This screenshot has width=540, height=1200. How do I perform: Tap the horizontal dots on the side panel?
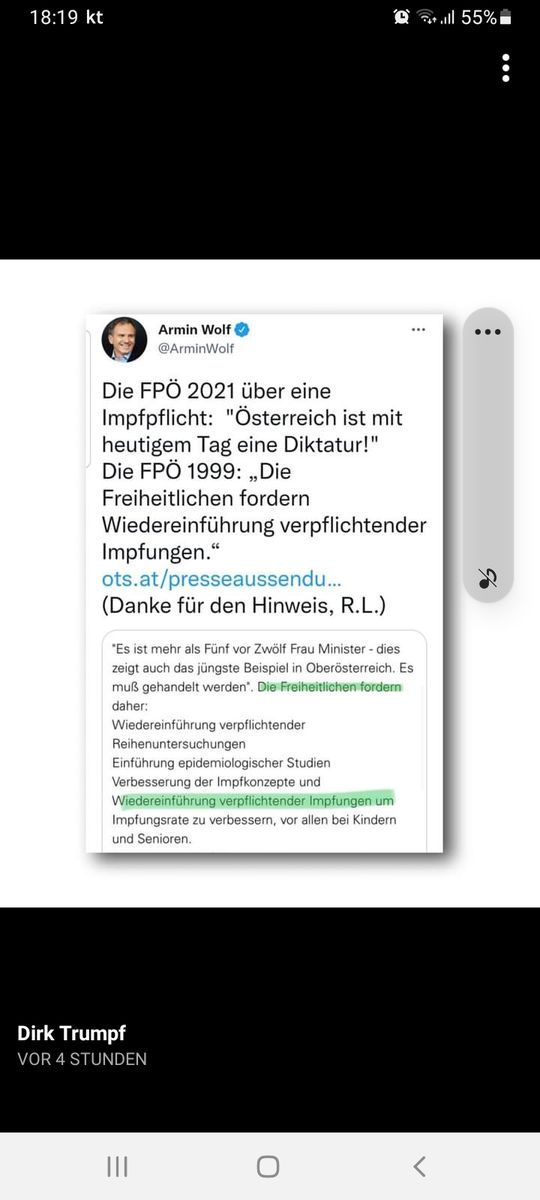click(x=488, y=332)
